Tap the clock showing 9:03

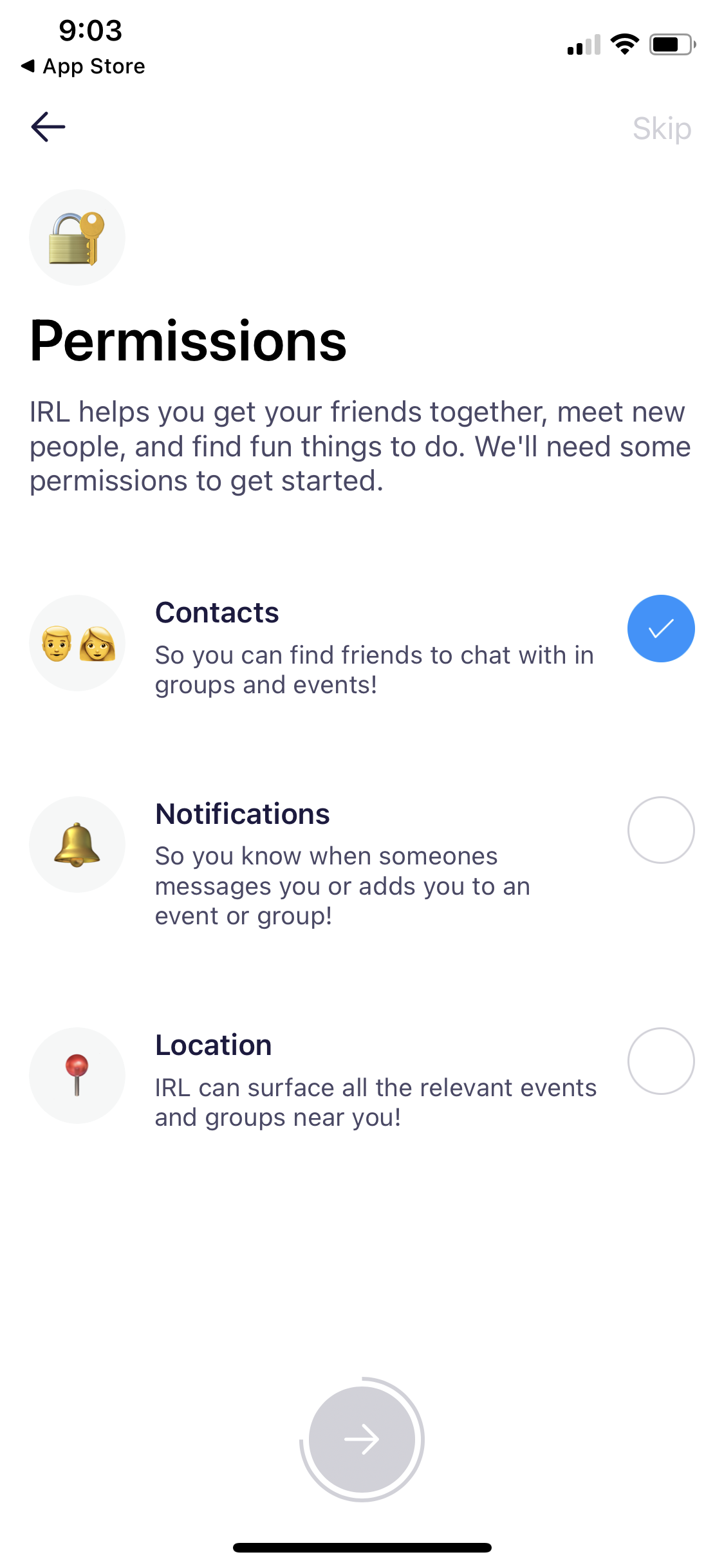tap(89, 29)
